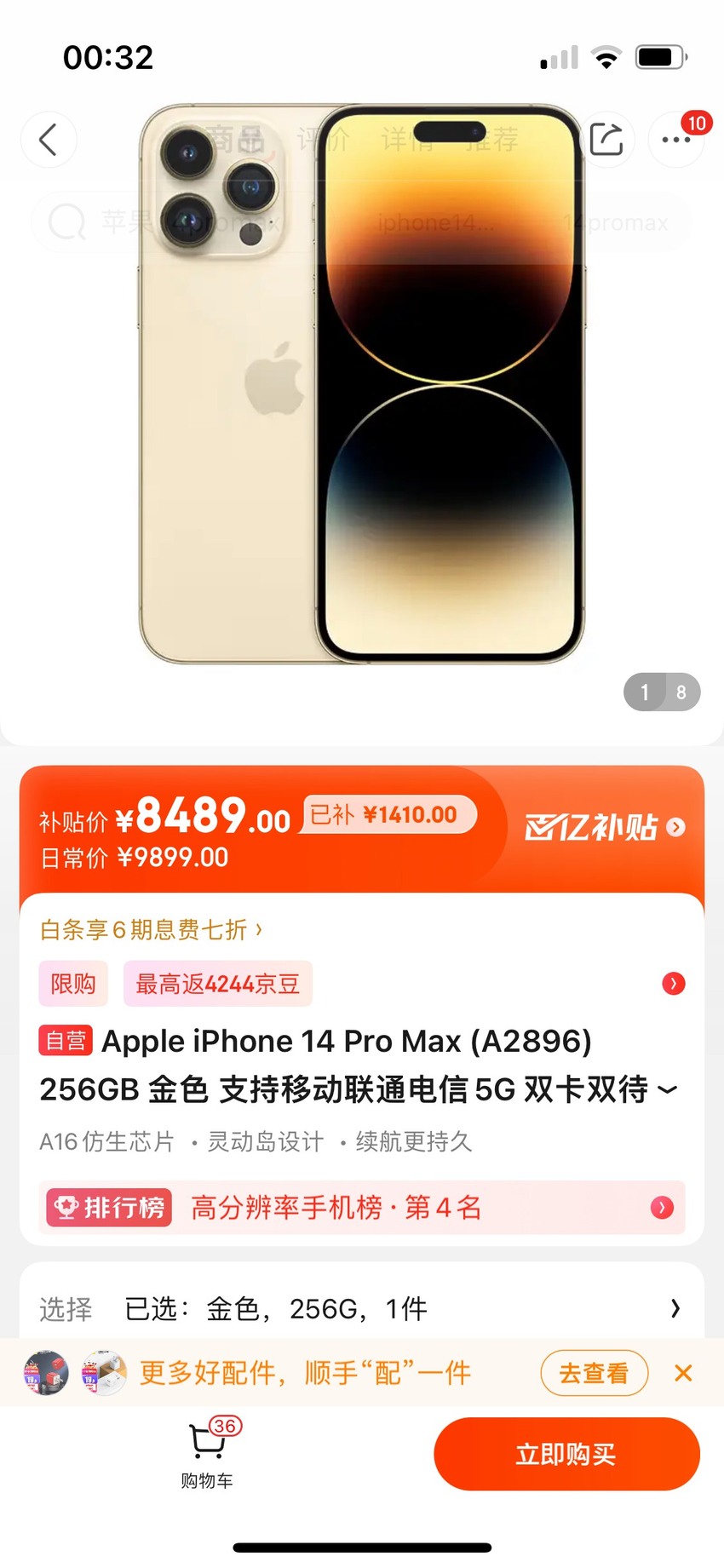The height and width of the screenshot is (1568, 724).
Task: Open the iPhone 14 Pro Max product image
Action: click(362, 383)
